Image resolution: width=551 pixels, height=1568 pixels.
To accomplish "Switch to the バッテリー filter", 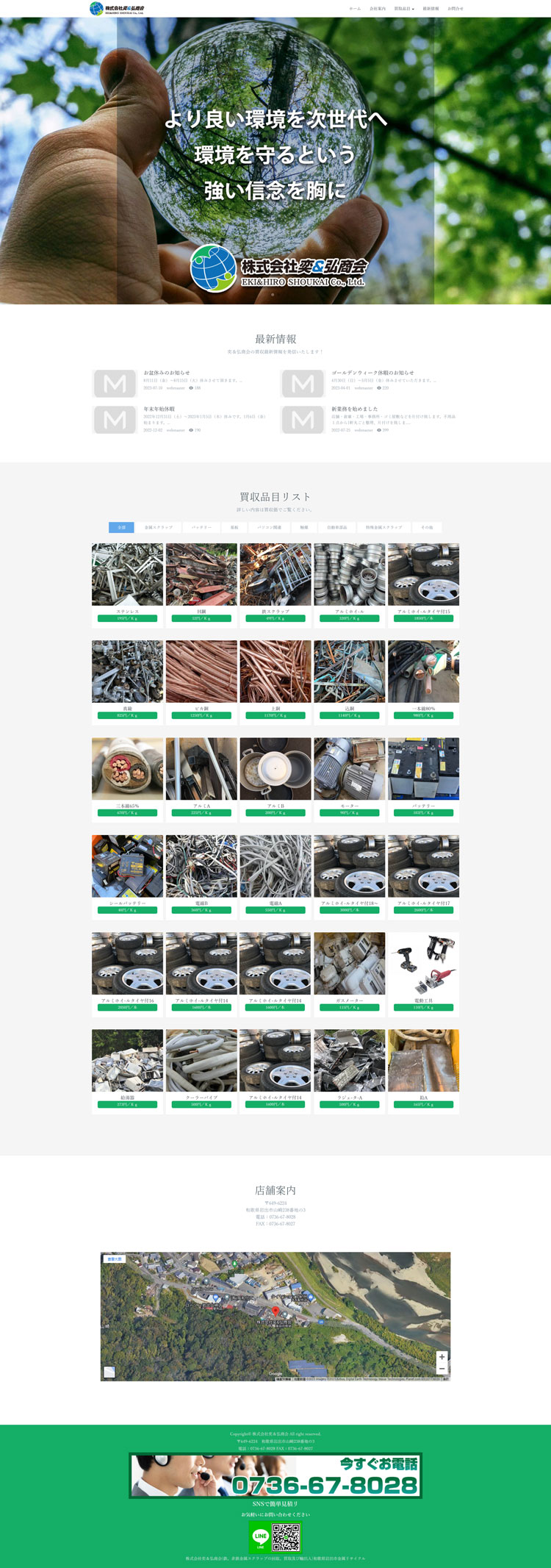I will click(x=201, y=527).
